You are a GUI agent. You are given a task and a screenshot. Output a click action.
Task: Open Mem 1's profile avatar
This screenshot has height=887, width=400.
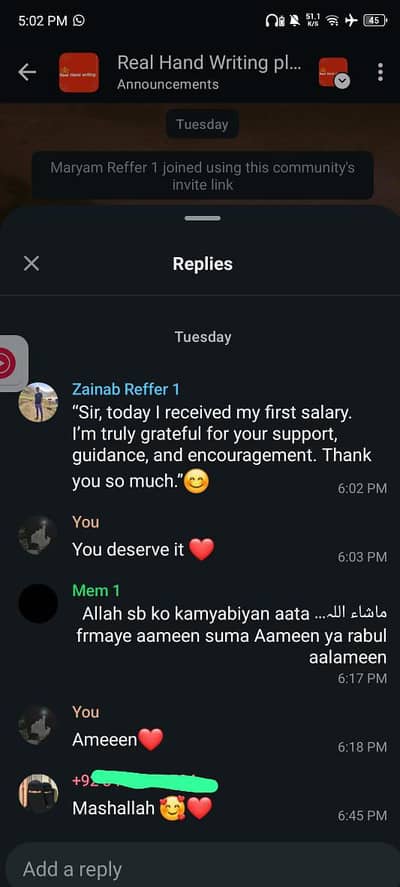point(38,604)
